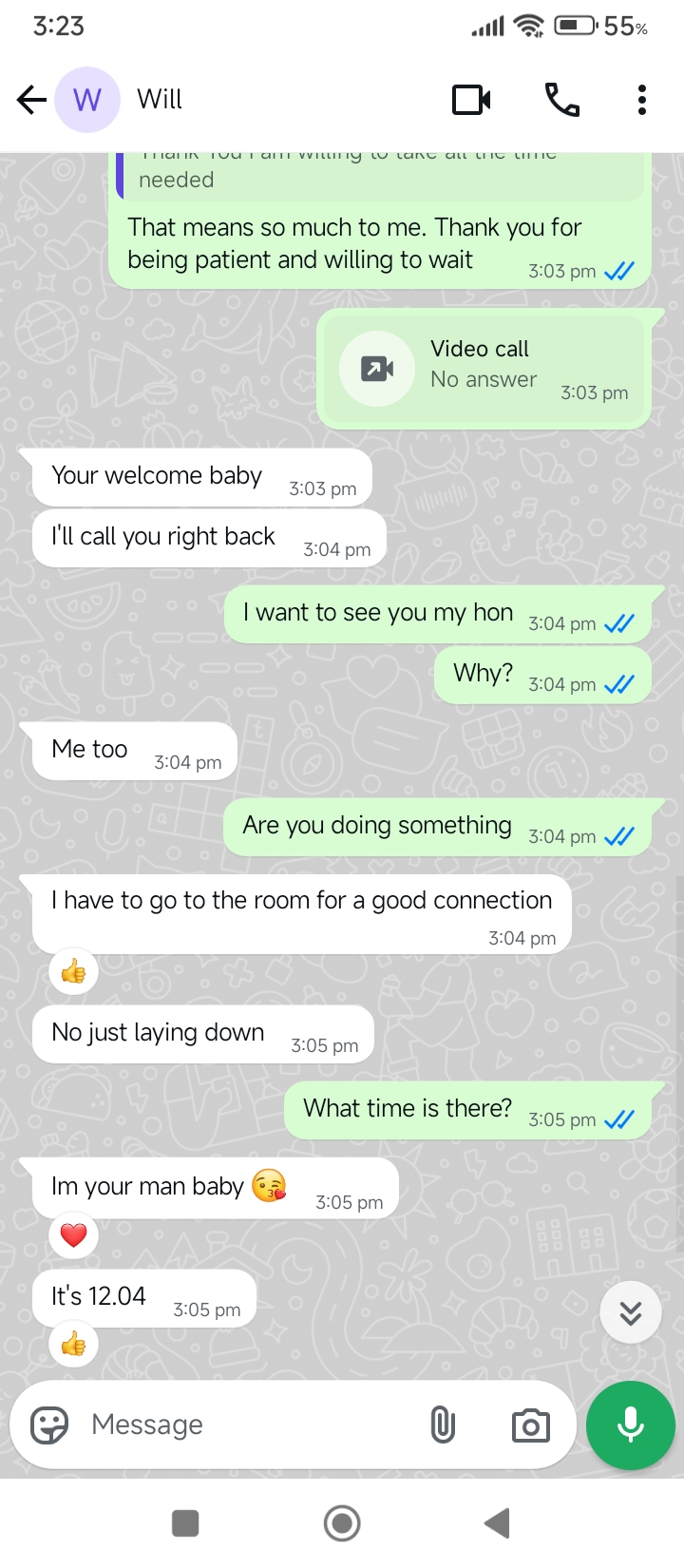Open the emoji and sticker picker
Screen dimensions: 684x1568
coord(49,1425)
